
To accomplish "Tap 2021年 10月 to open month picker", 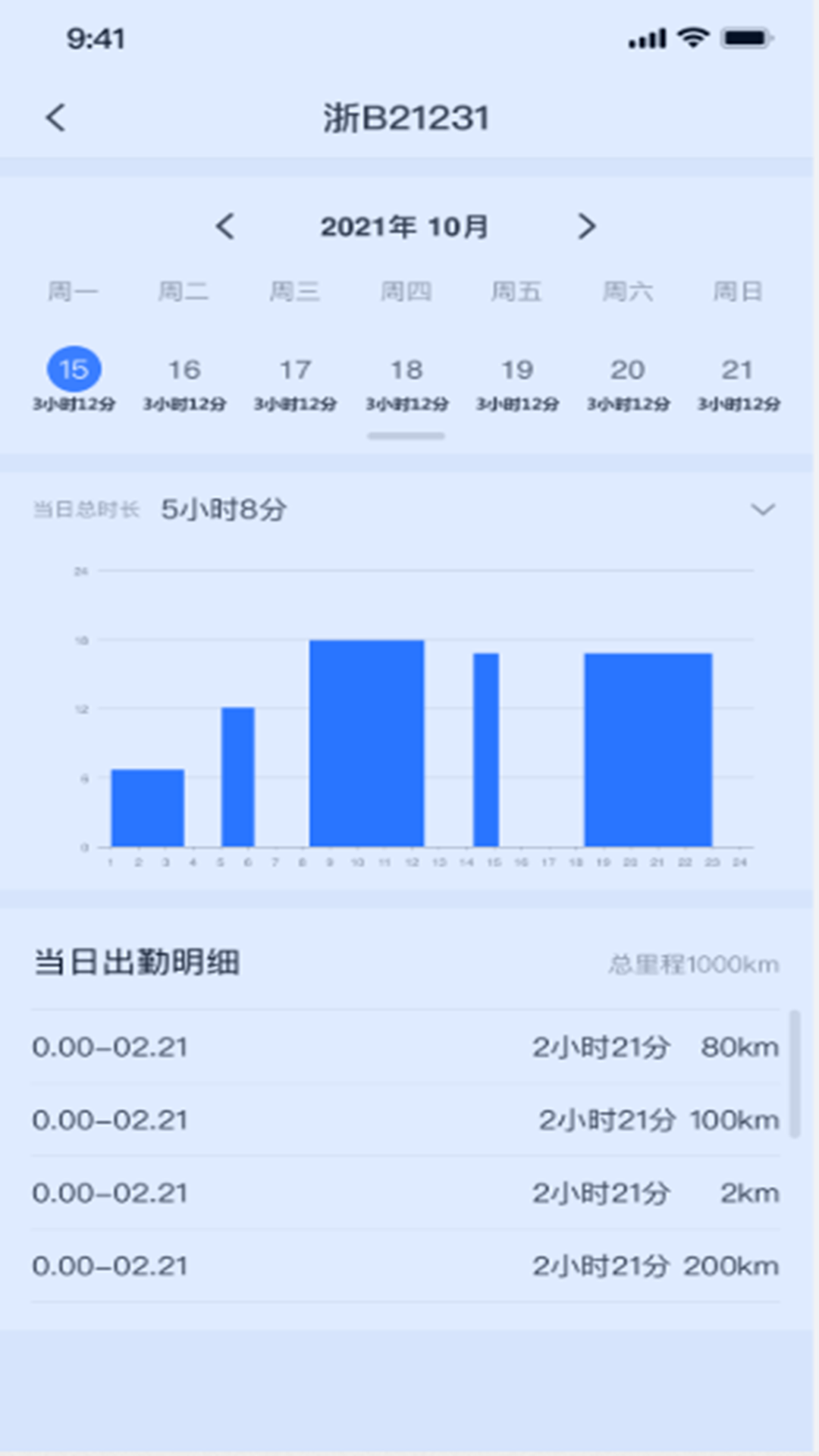I will click(406, 226).
